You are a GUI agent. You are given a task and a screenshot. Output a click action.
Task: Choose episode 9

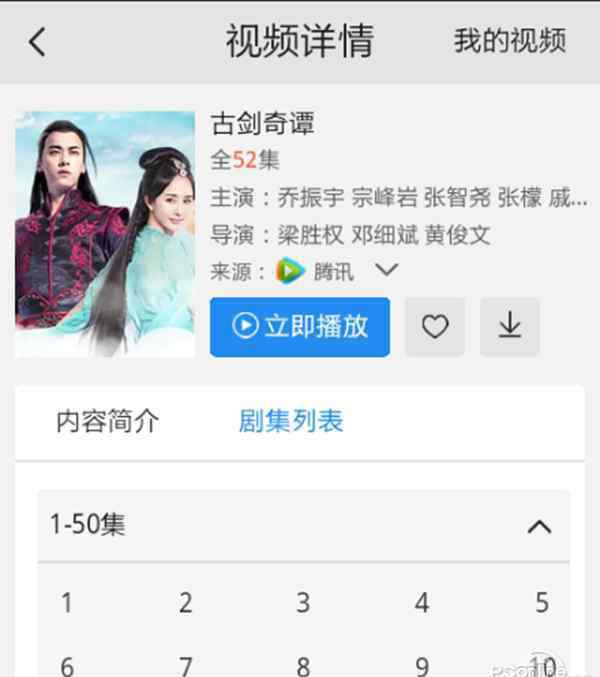point(422,664)
